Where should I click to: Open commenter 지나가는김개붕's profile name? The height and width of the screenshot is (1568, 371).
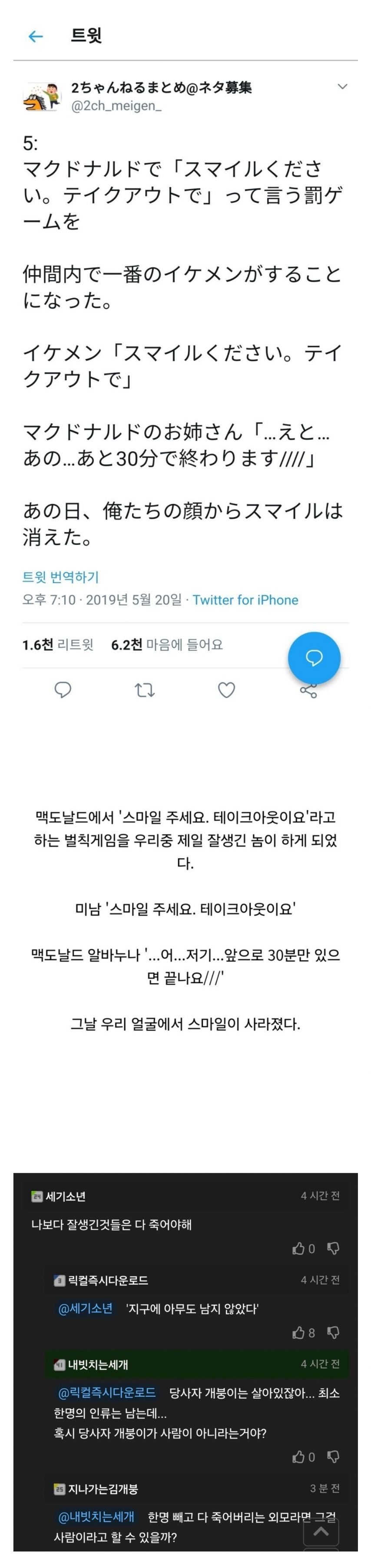coord(103,1489)
